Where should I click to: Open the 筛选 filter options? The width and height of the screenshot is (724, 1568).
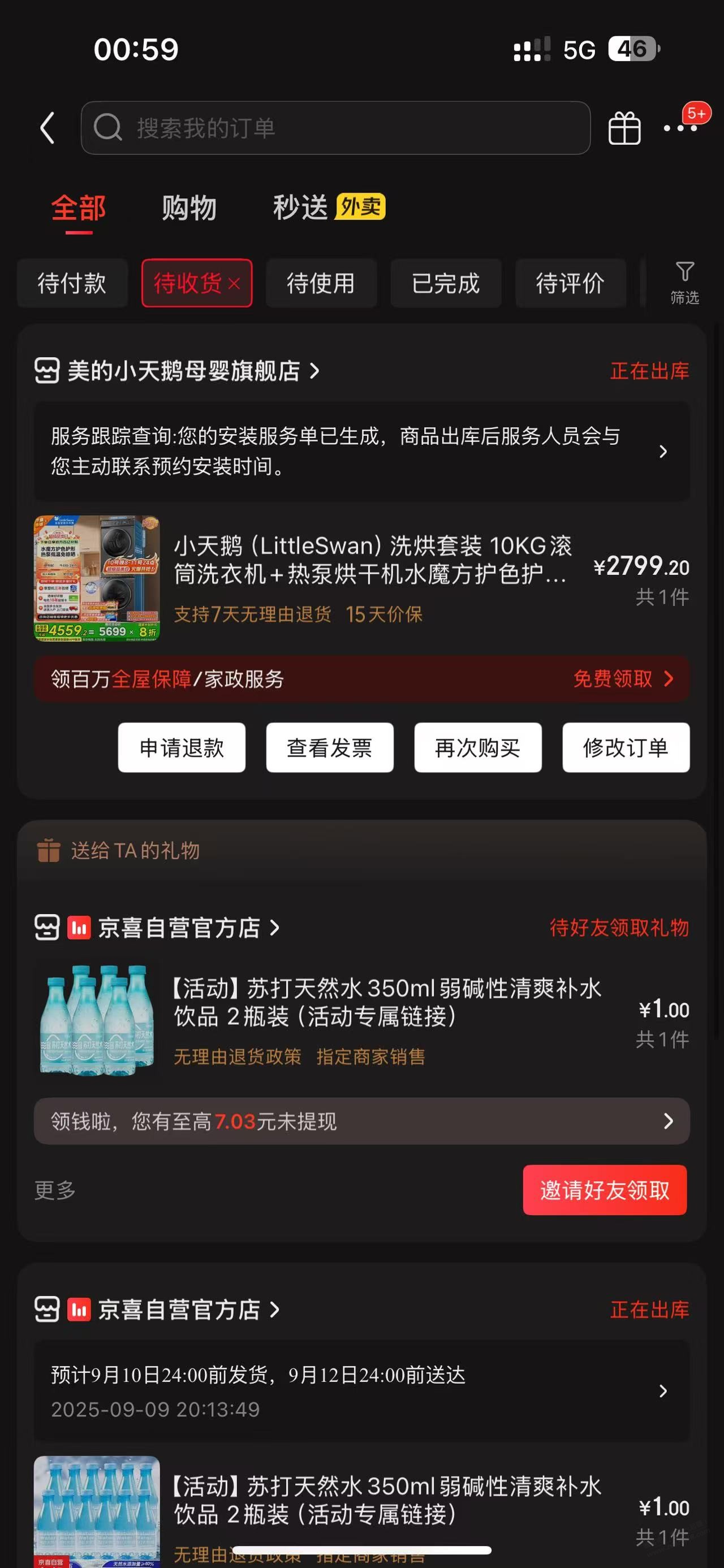[x=684, y=283]
